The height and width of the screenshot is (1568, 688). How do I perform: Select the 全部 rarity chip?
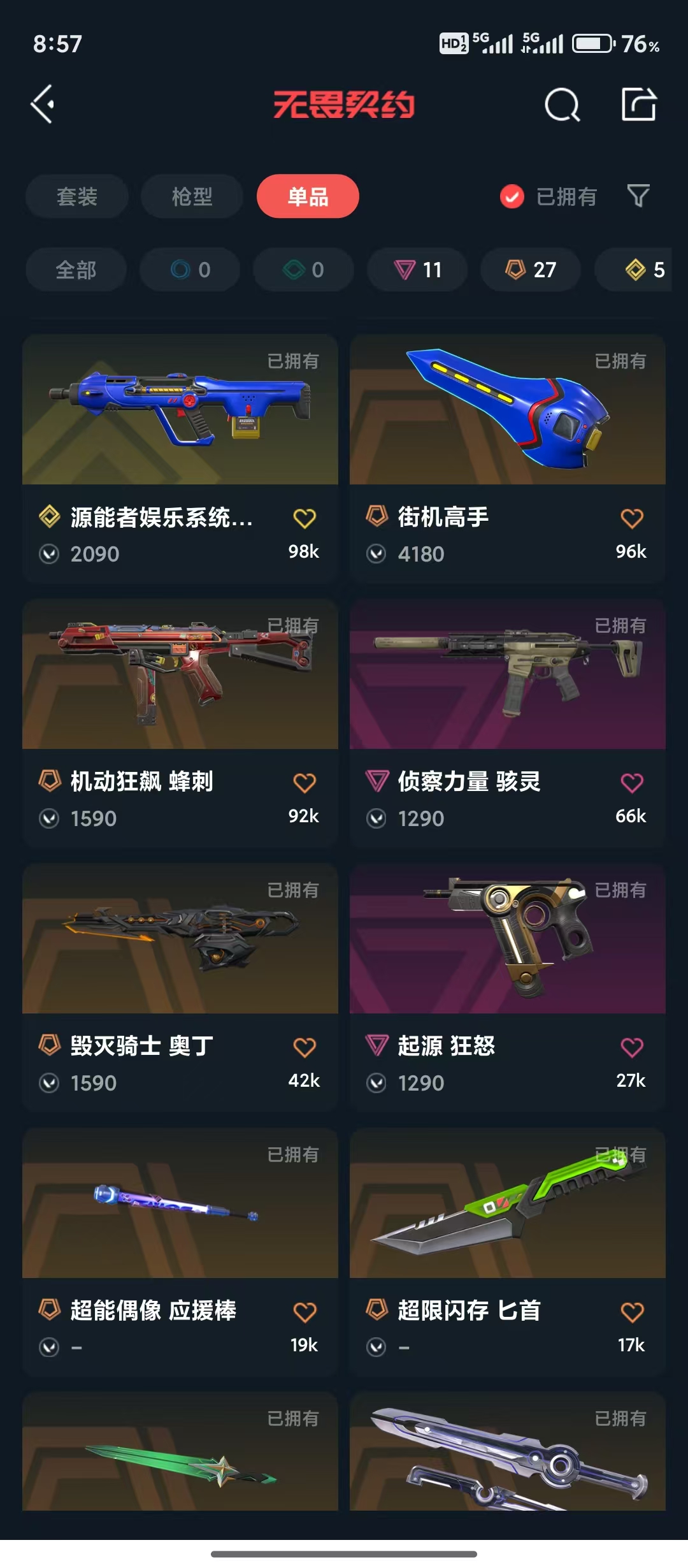coord(76,270)
